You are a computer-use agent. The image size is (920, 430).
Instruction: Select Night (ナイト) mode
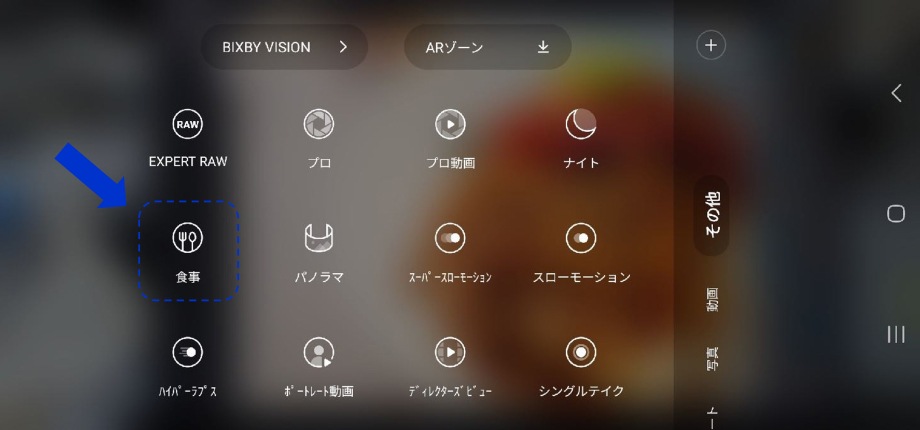pyautogui.click(x=581, y=138)
